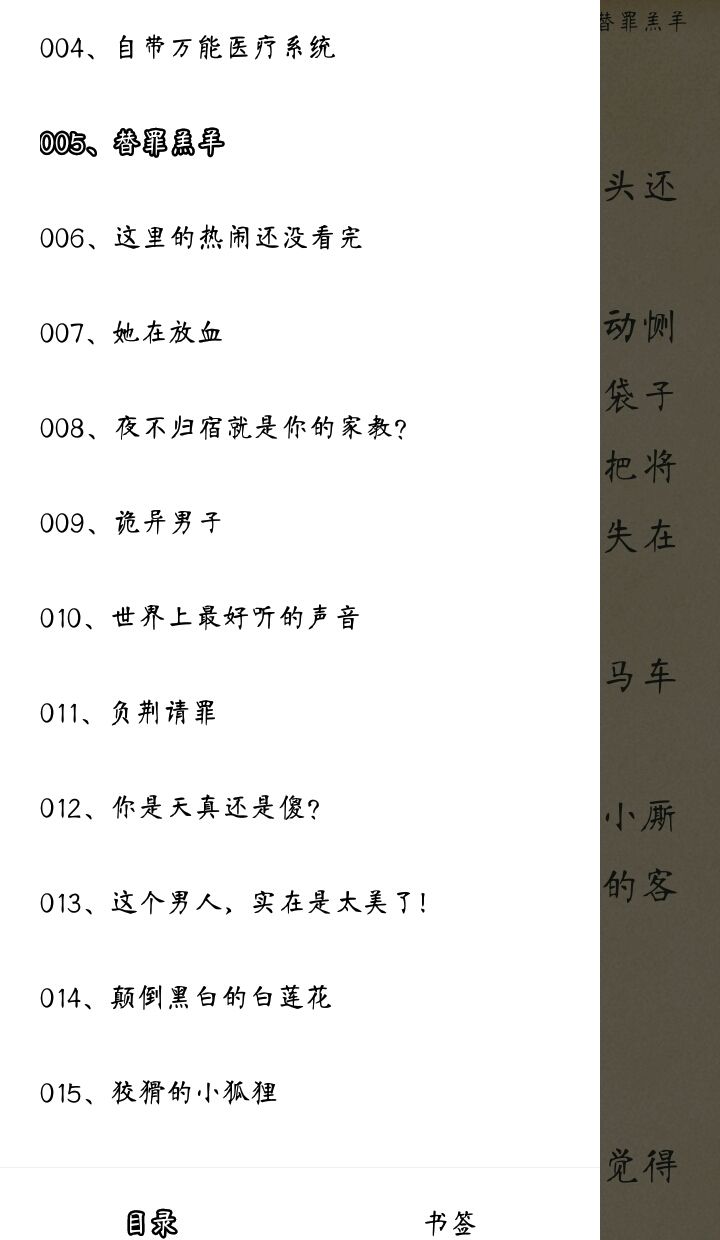Viewport: 720px width, 1240px height.
Task: Switch to the 目录 tab
Action: tap(151, 1222)
